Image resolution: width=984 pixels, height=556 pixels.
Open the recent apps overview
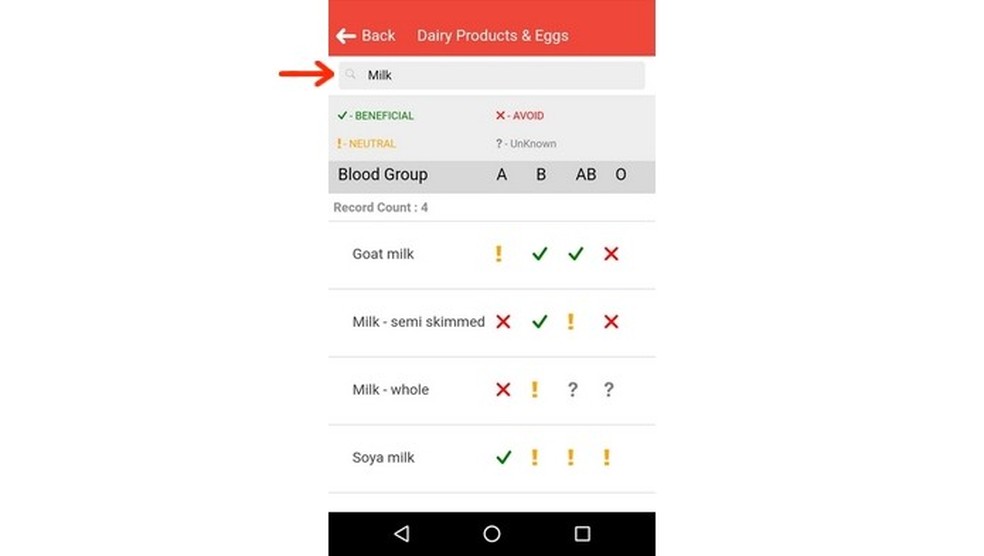pyautogui.click(x=582, y=534)
